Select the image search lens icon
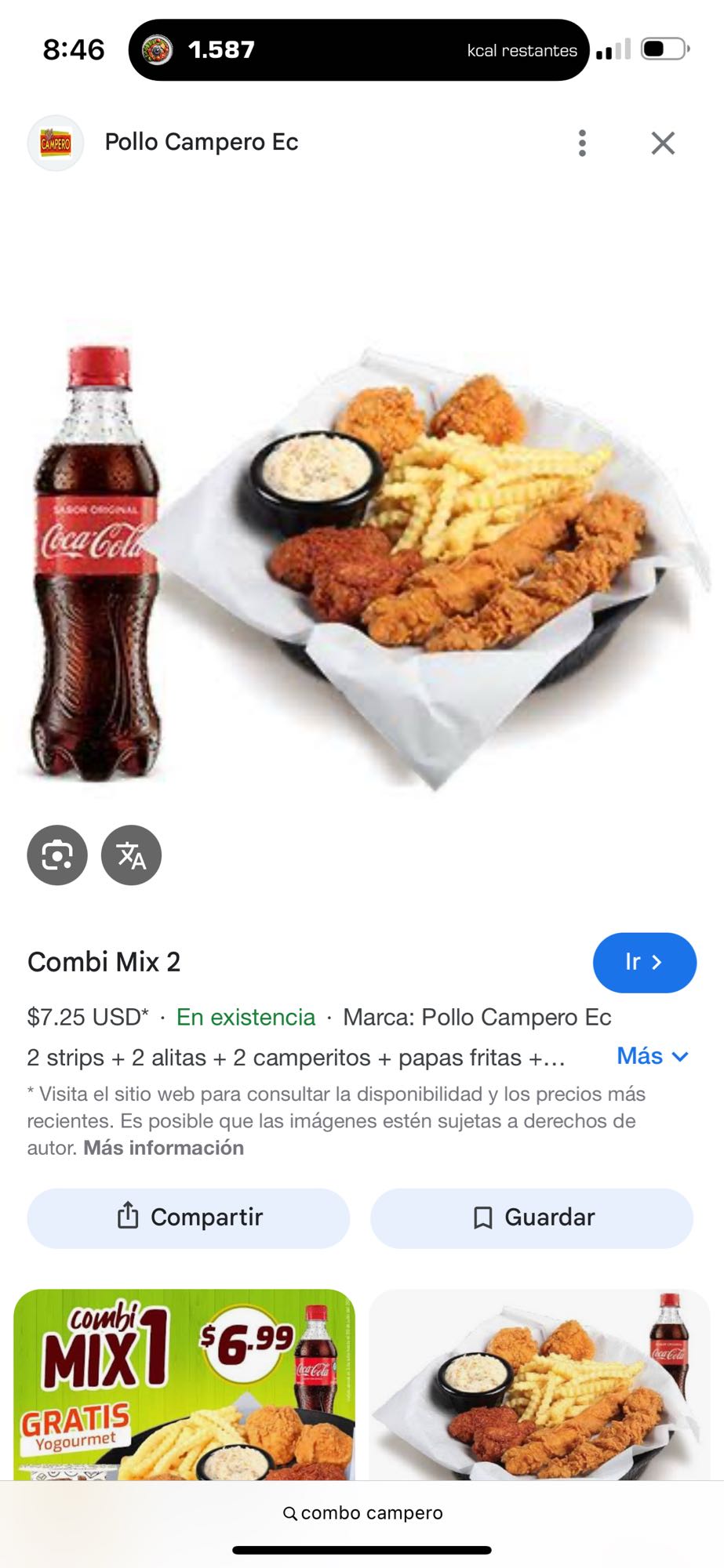 (57, 855)
